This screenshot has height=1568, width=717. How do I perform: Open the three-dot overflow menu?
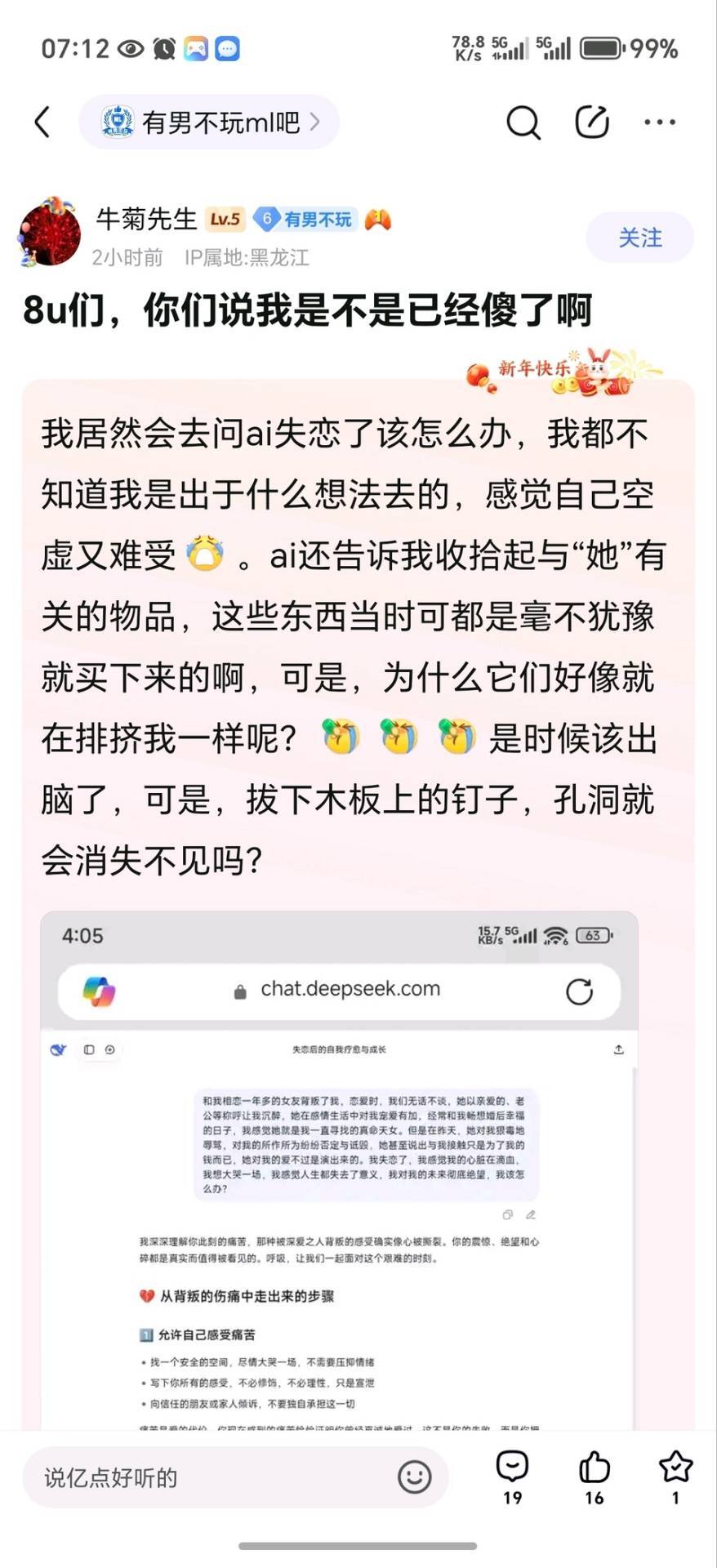coord(660,122)
